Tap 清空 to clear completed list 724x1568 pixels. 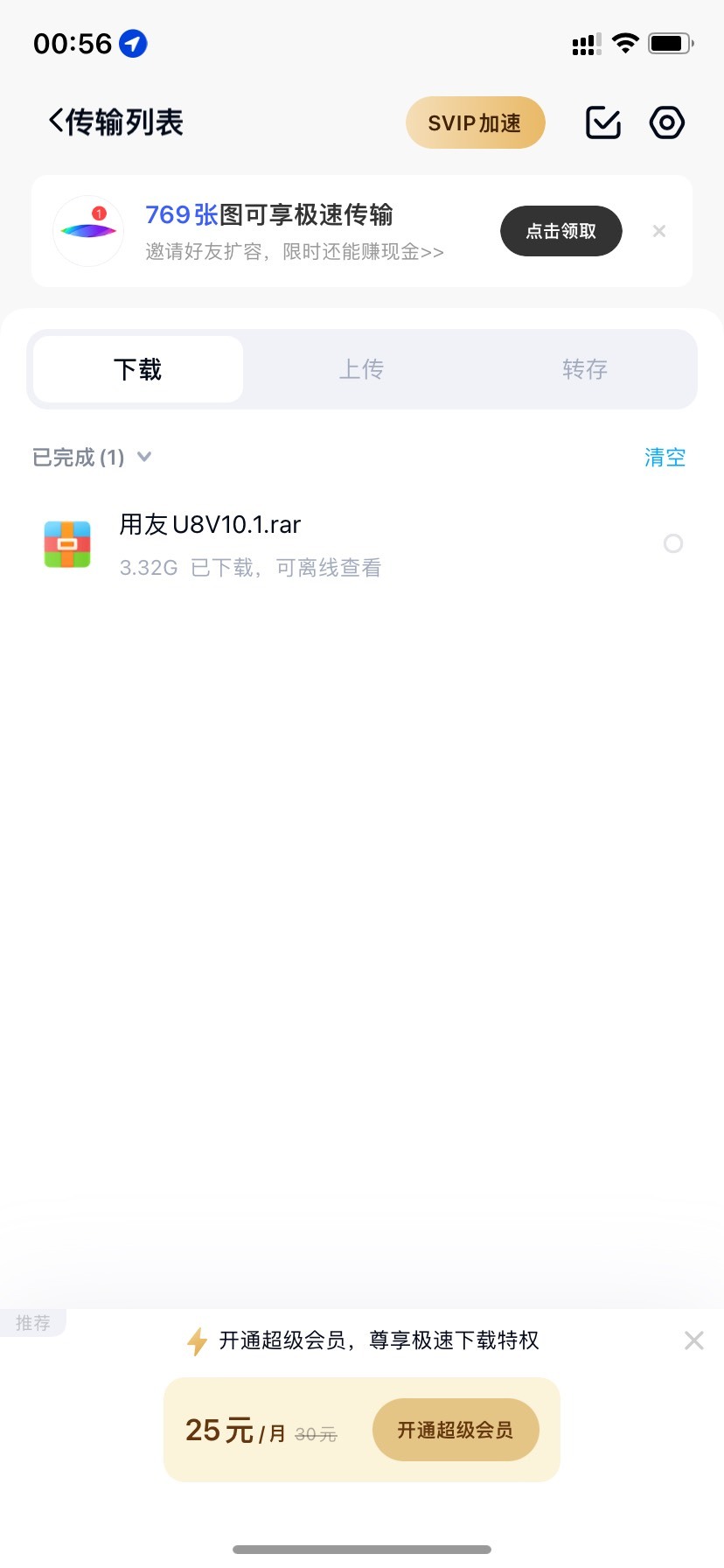click(x=665, y=457)
